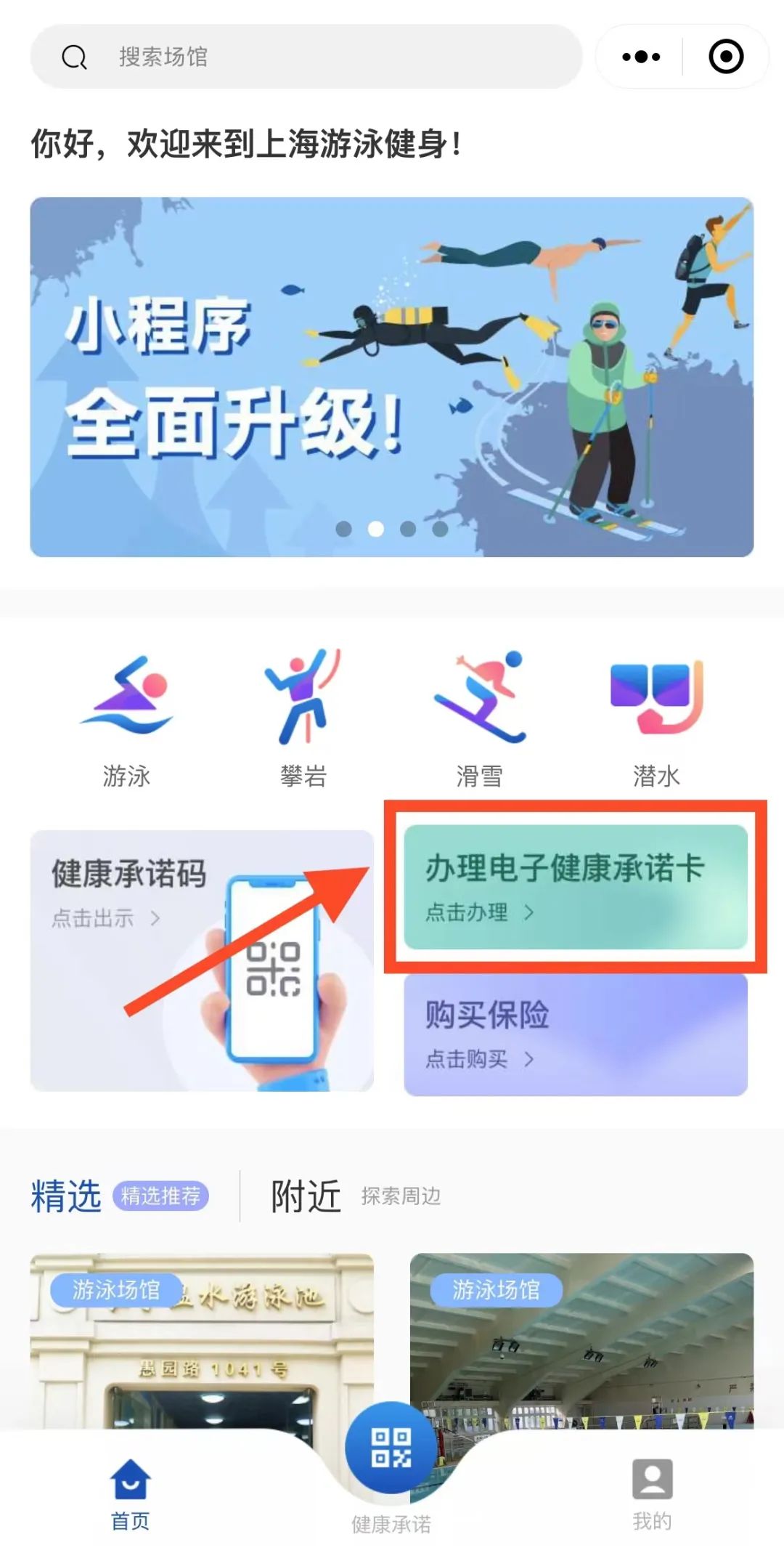Select the 游泳 category

126,719
